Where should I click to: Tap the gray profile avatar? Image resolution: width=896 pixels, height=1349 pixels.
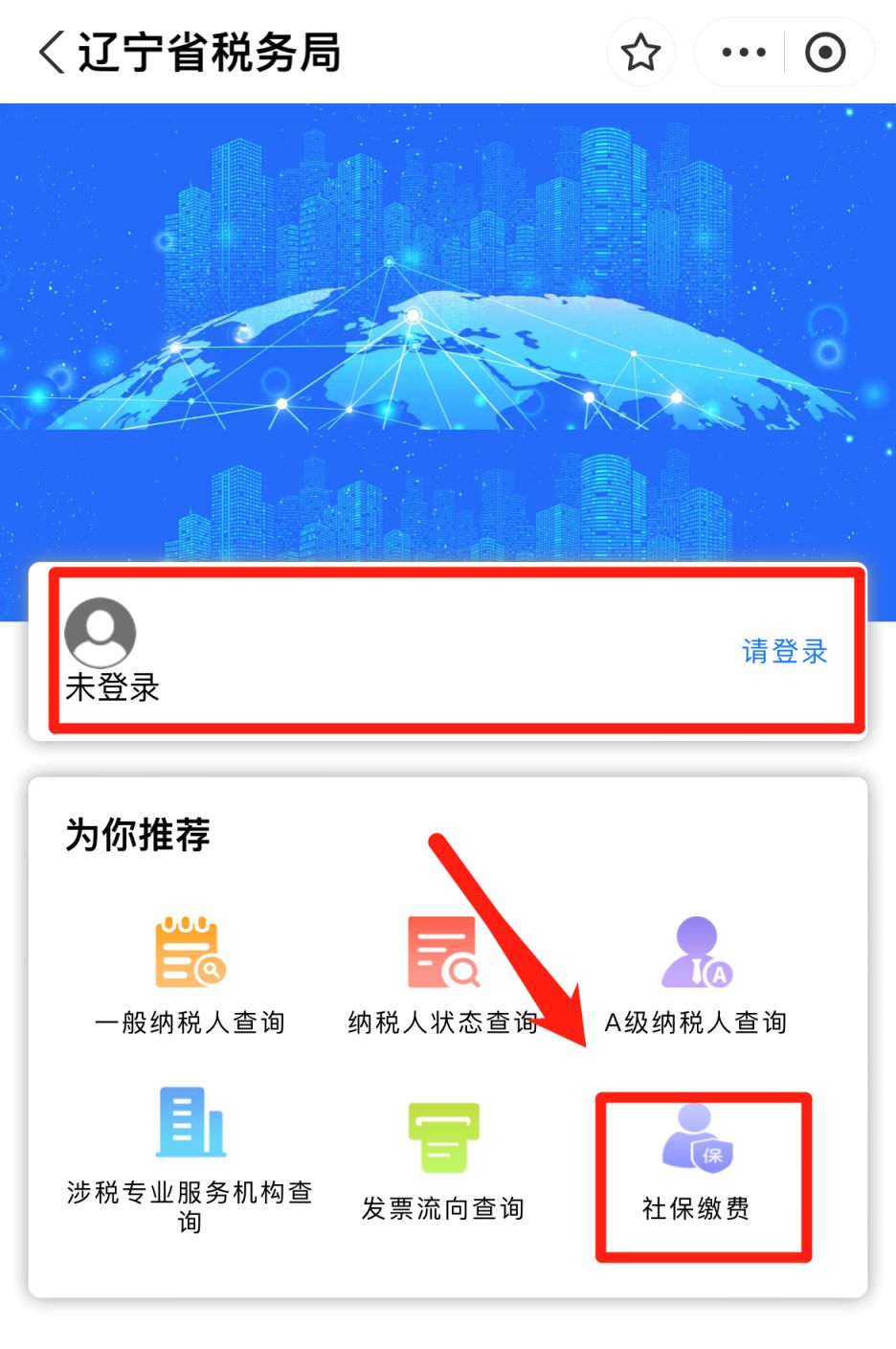101,632
